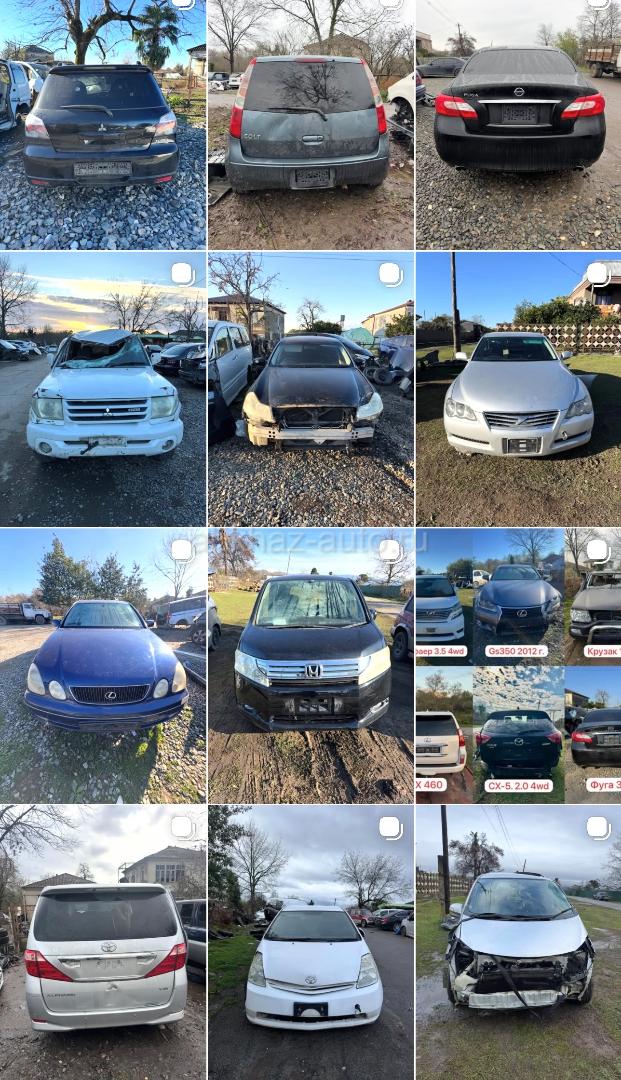Open the six-car collage post with Gs350 label
Screen dimensions: 621x1080
518,667
